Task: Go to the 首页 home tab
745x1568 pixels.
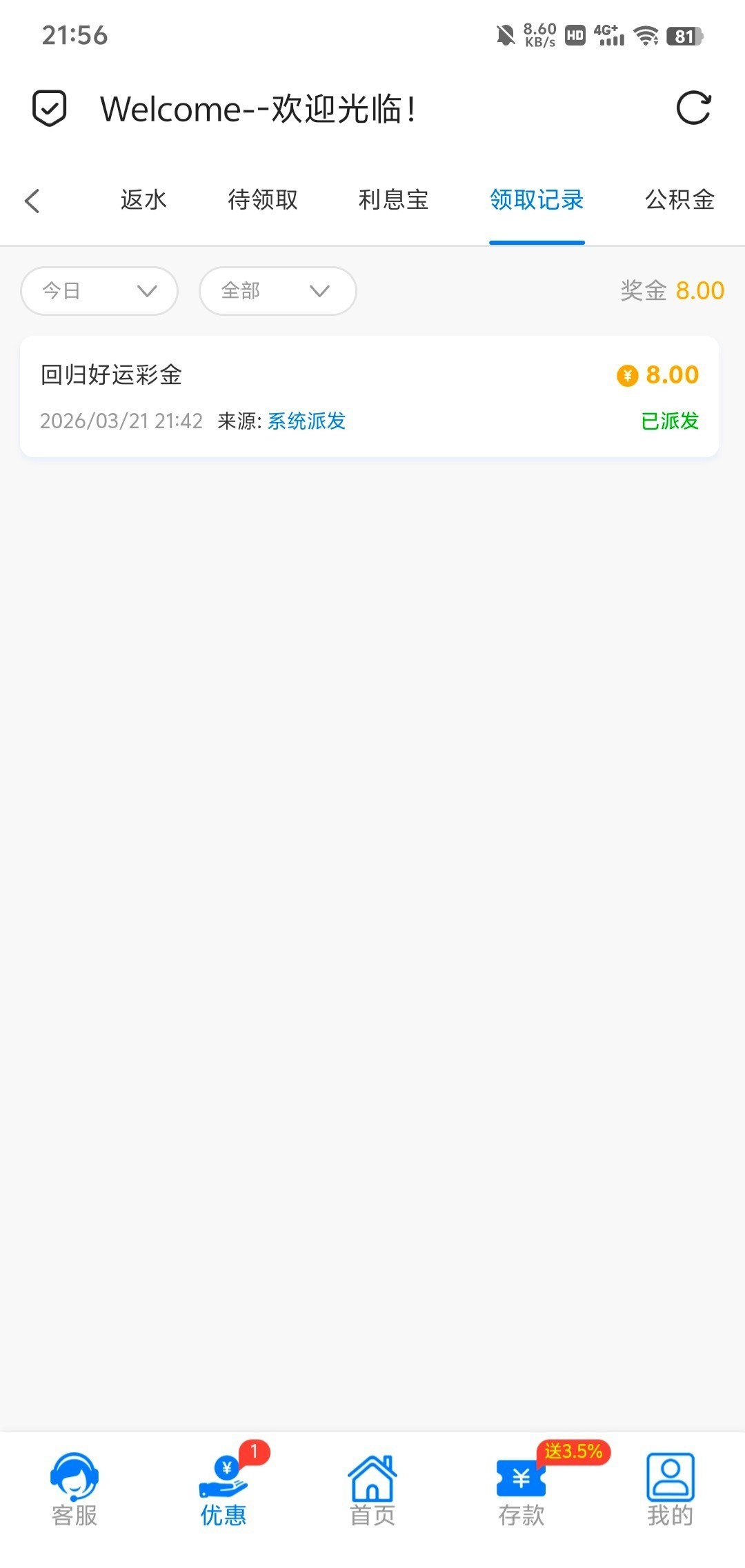Action: 372,1489
